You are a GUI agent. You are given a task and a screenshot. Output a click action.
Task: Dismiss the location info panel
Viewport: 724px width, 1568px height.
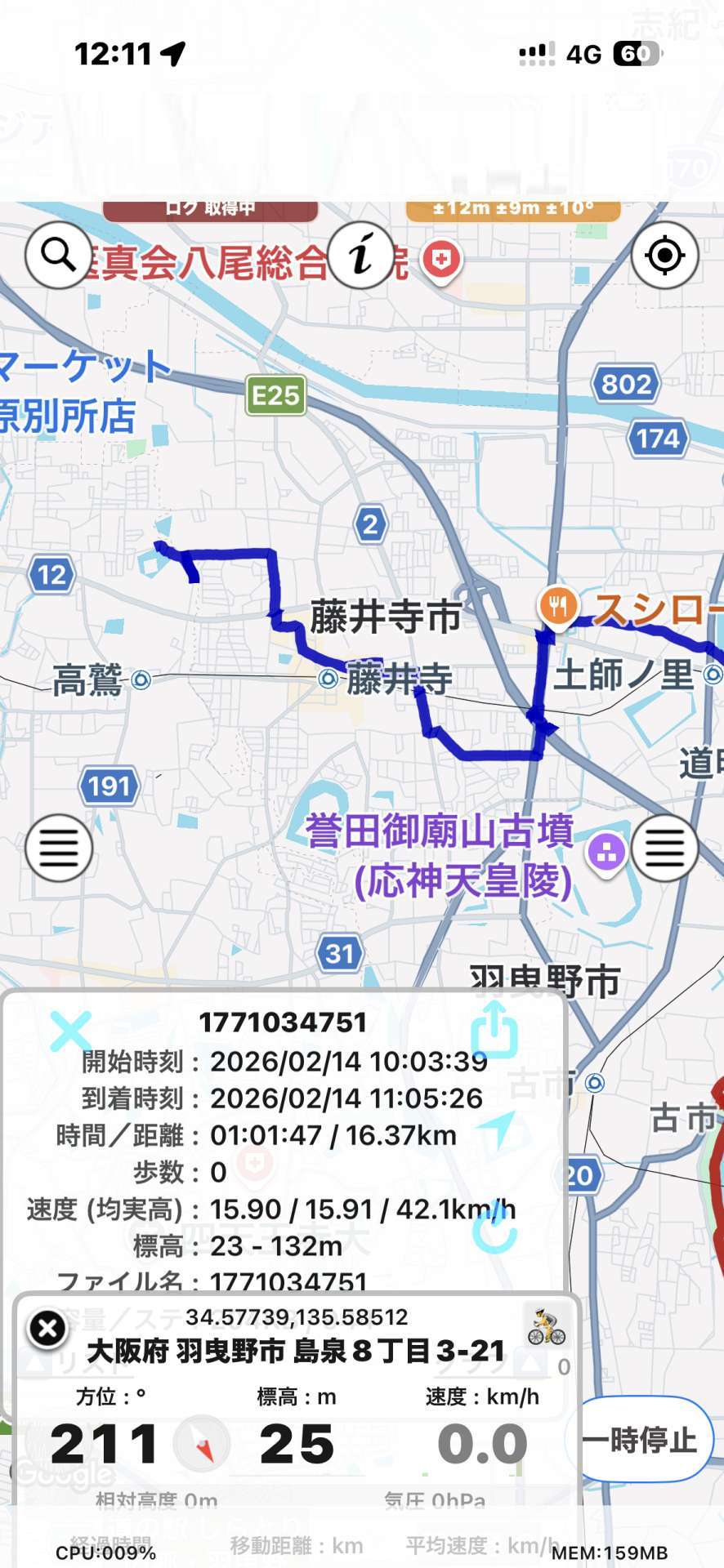point(47,1329)
